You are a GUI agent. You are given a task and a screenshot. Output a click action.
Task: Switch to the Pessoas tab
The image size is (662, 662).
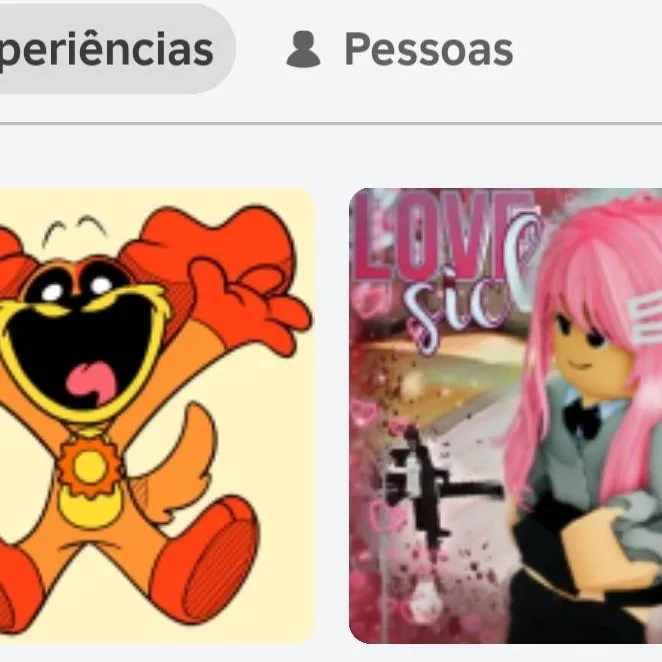[400, 49]
